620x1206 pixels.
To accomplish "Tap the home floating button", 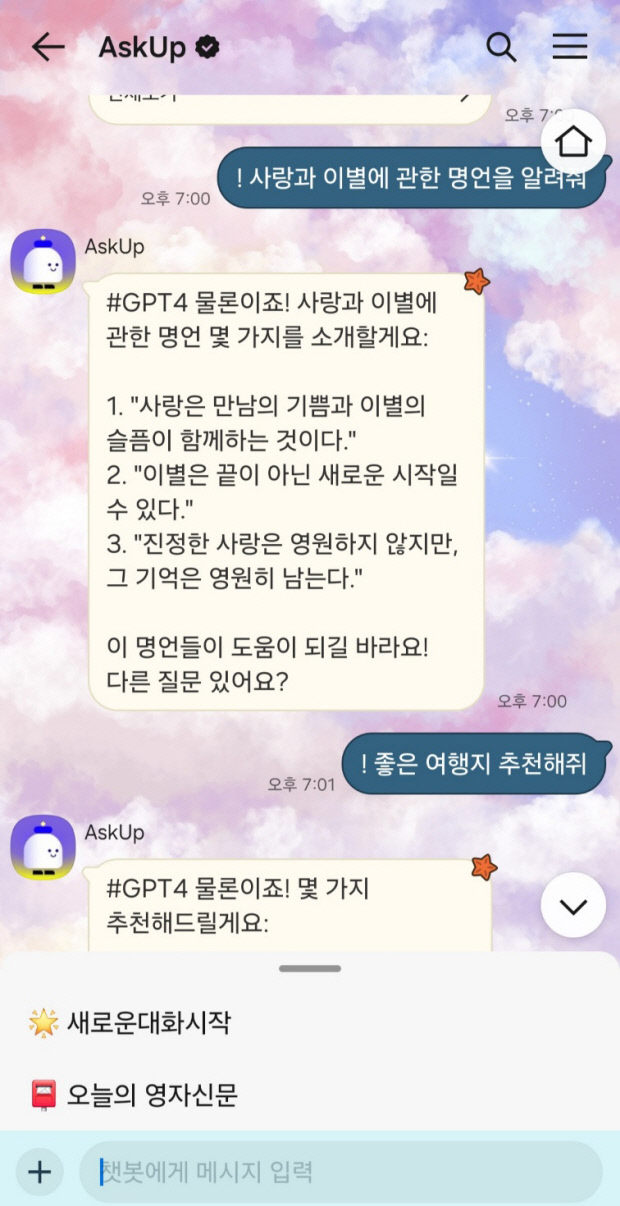I will click(573, 142).
